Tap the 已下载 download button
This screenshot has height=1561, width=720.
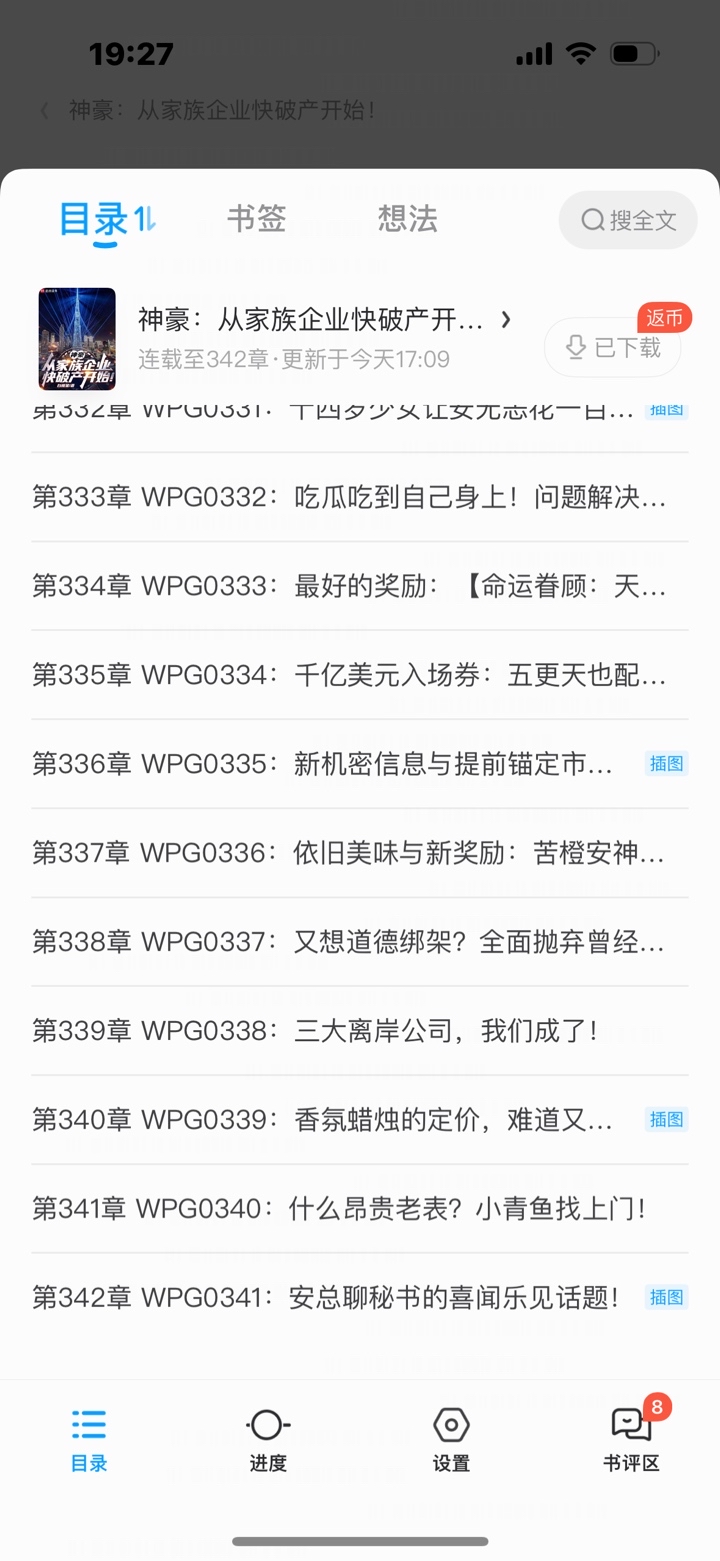pos(612,347)
